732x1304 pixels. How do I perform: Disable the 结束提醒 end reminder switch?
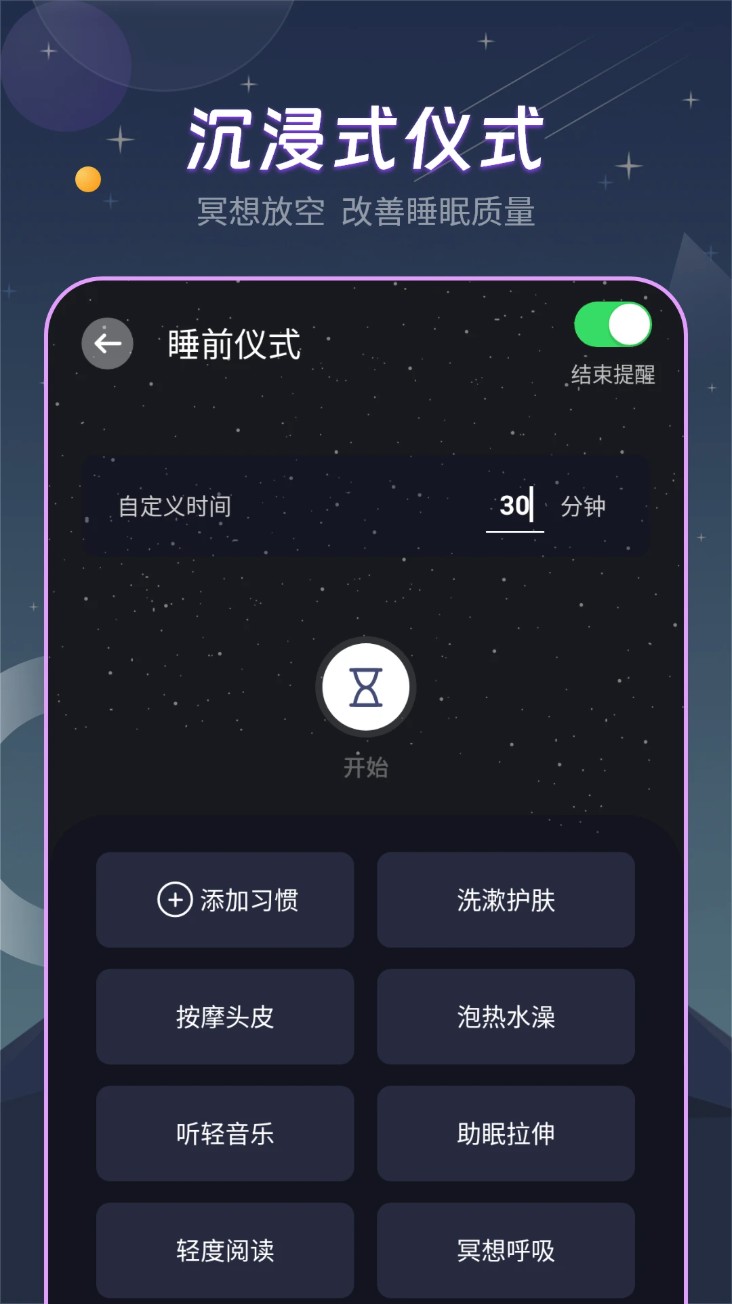(612, 324)
